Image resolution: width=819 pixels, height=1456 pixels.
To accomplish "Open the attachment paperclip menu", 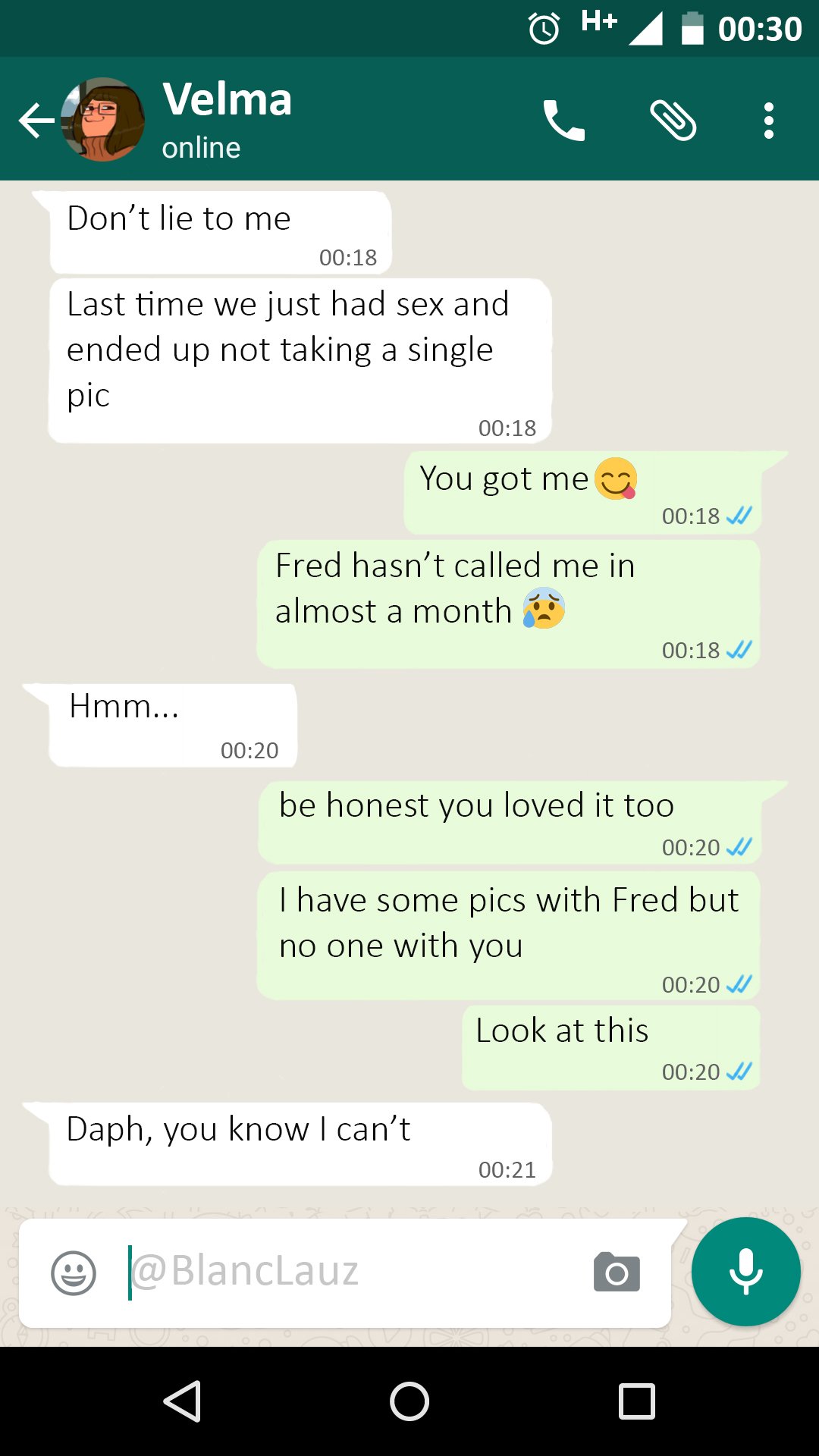I will (x=673, y=121).
